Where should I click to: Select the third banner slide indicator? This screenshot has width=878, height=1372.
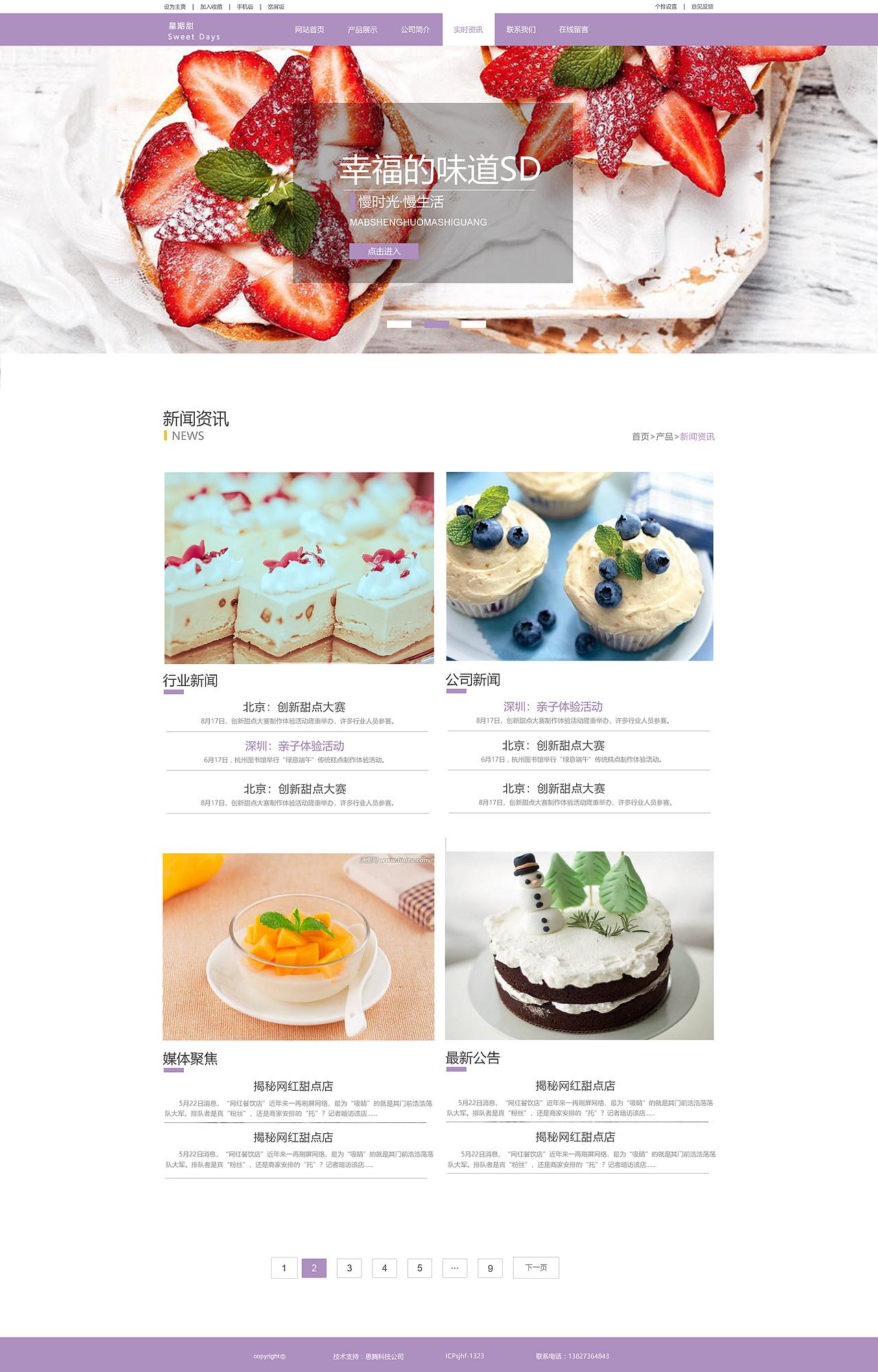pyautogui.click(x=473, y=324)
